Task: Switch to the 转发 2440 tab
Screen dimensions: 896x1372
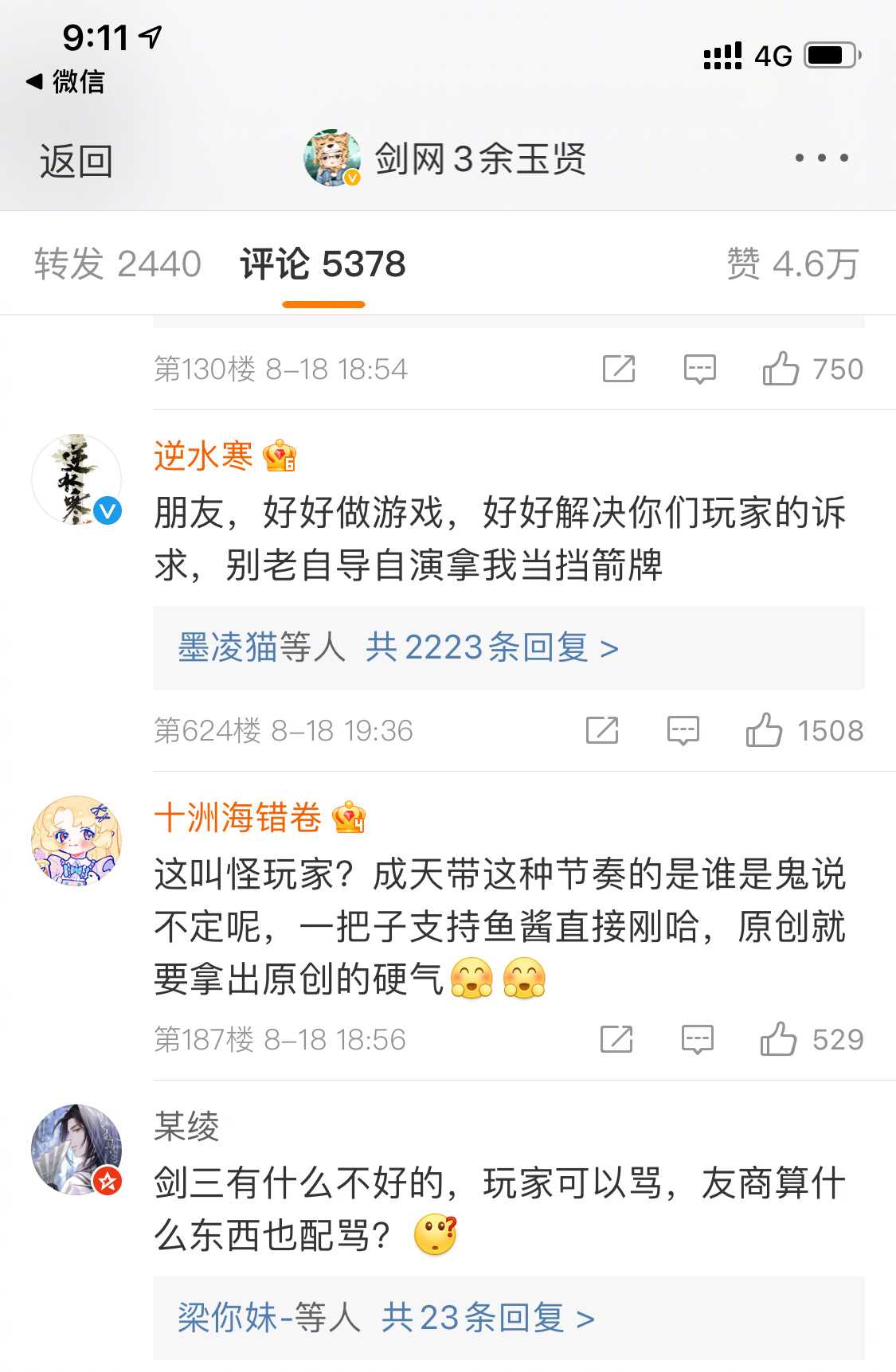Action: (x=118, y=264)
